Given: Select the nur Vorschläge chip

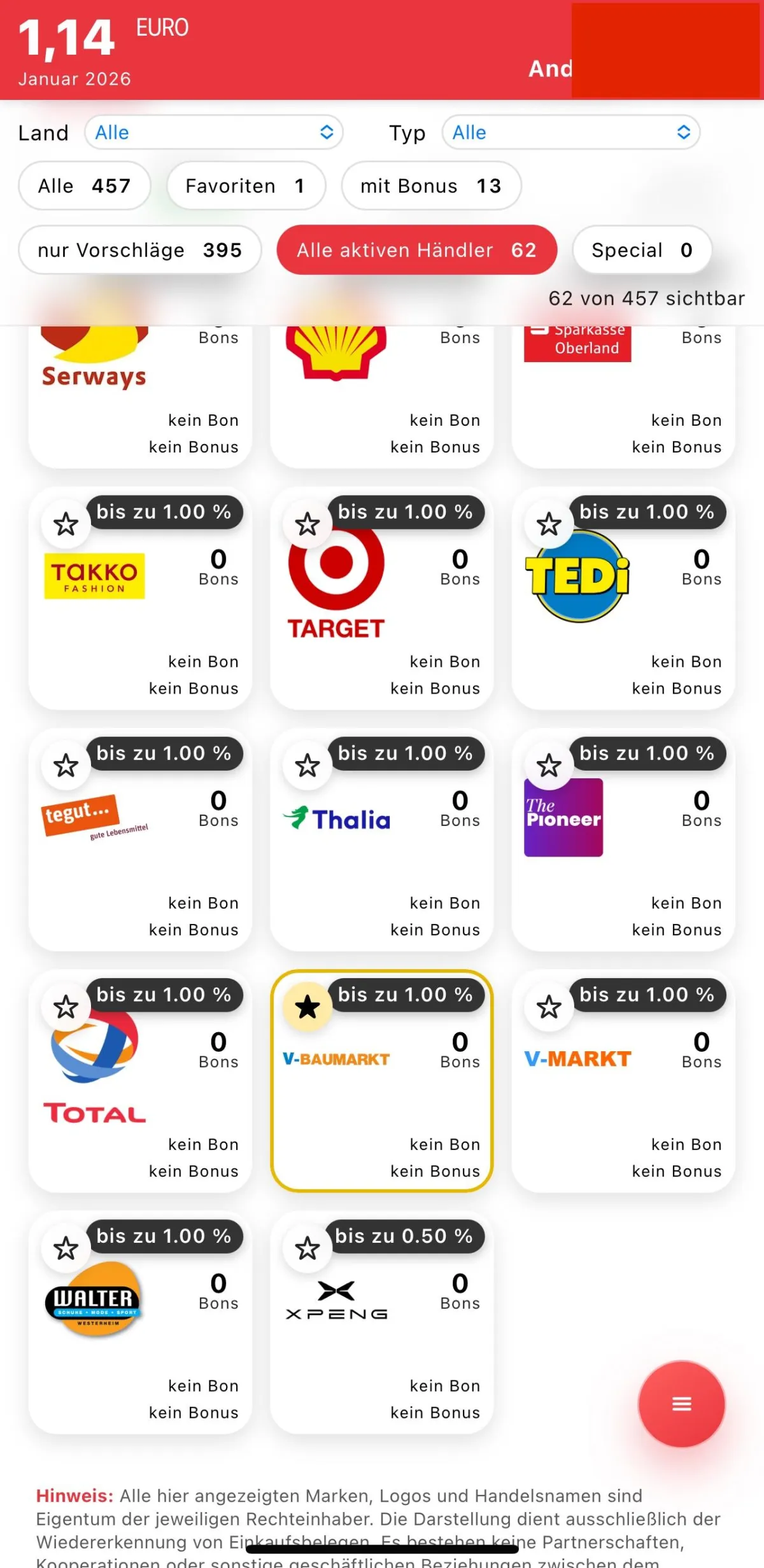Looking at the screenshot, I should [x=139, y=250].
